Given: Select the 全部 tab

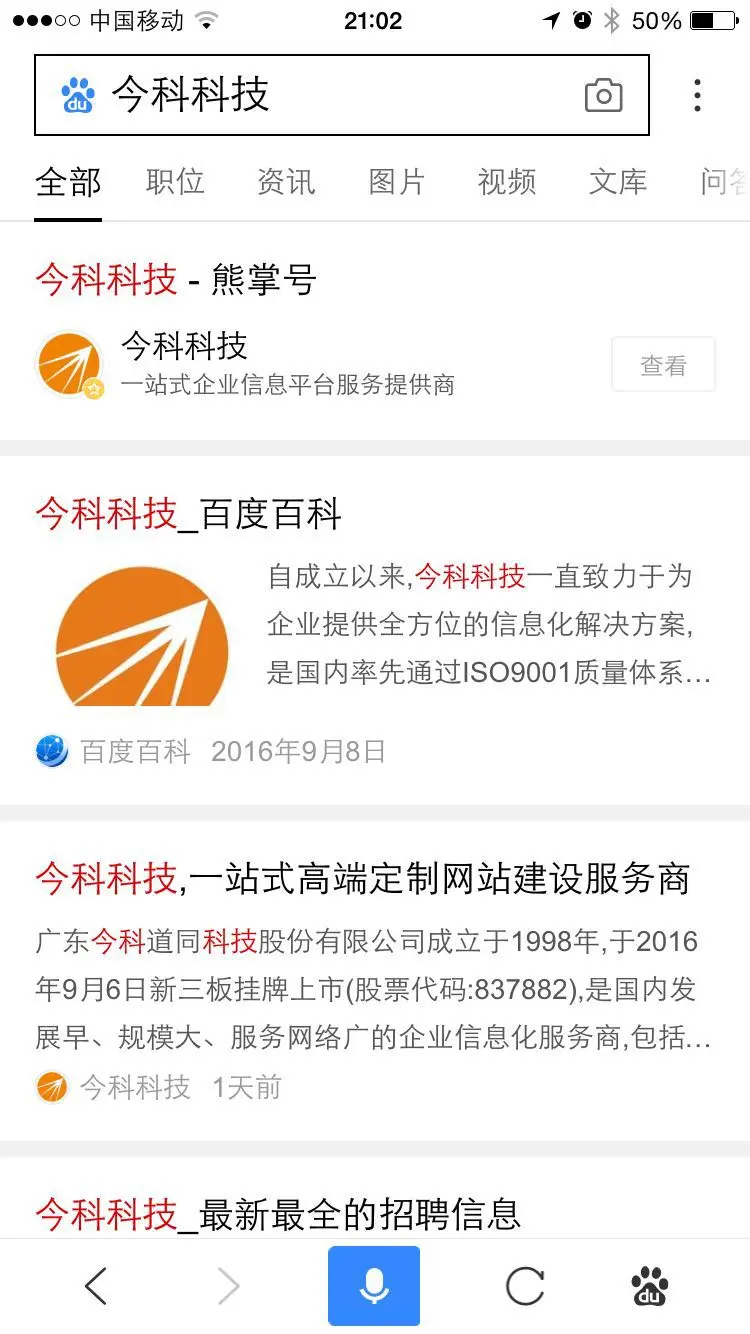Looking at the screenshot, I should [x=68, y=182].
